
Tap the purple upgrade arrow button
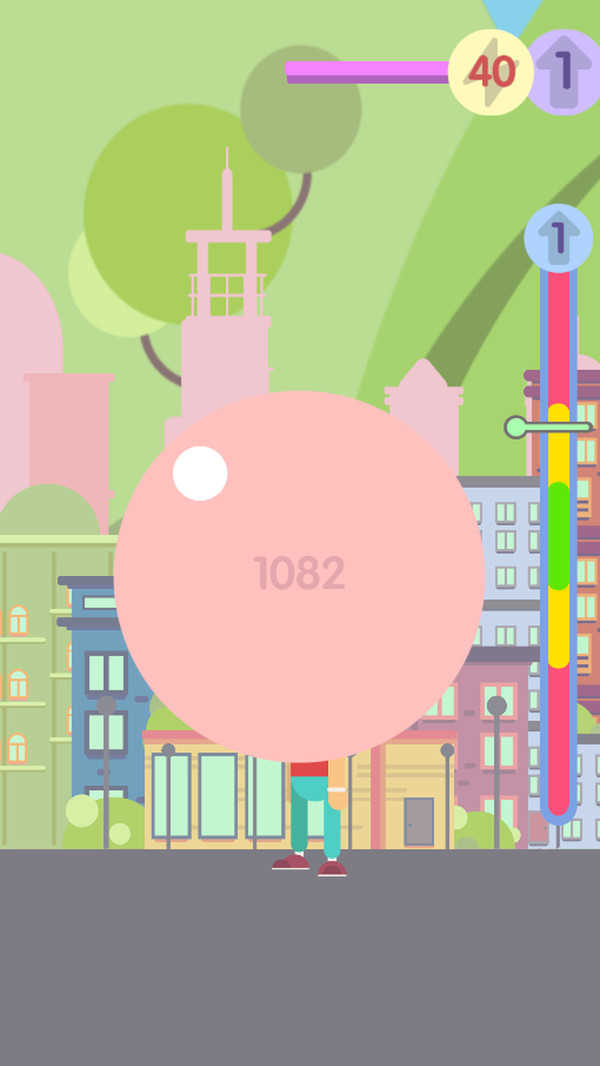[x=563, y=72]
